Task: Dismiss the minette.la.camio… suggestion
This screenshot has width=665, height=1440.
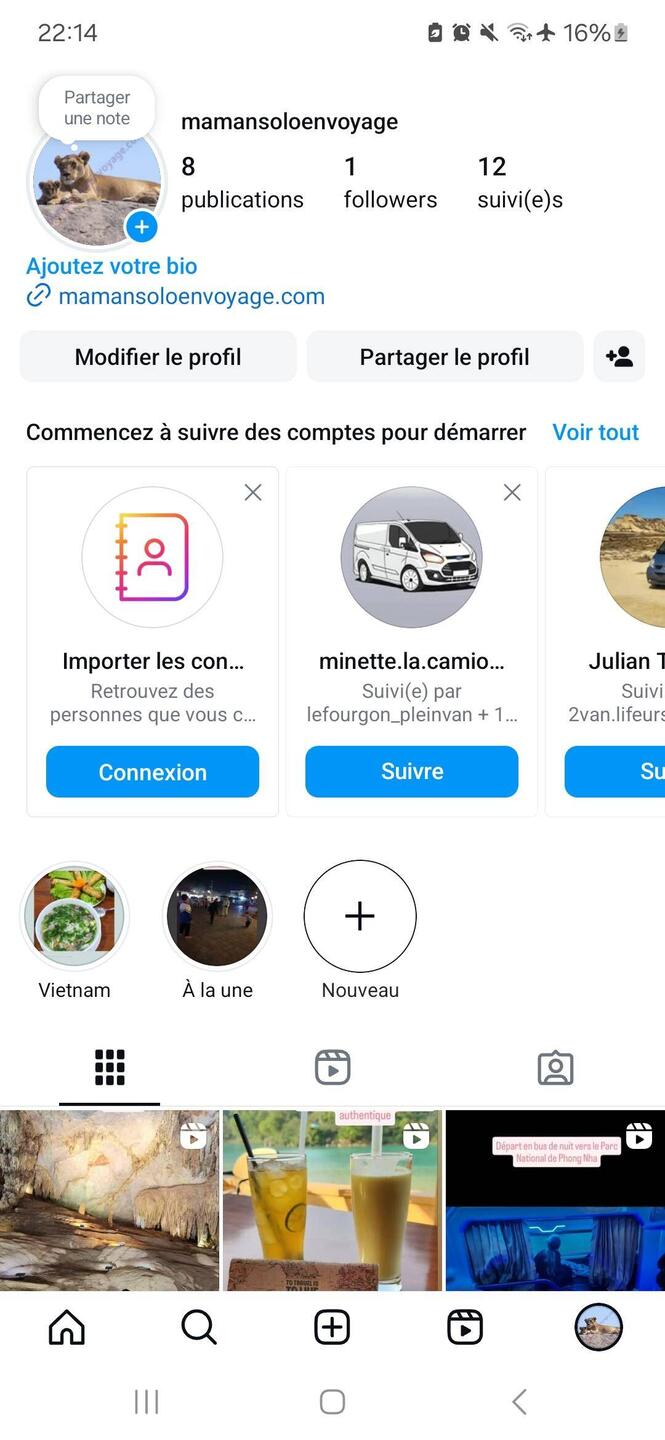Action: (x=512, y=492)
